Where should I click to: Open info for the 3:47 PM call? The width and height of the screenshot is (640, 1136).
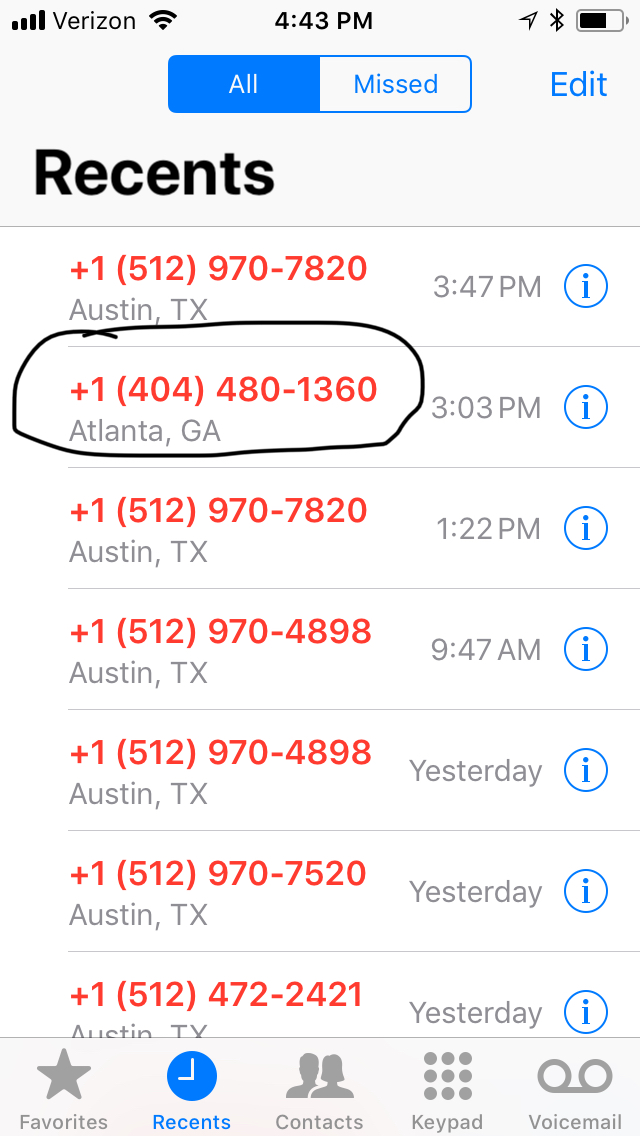click(586, 287)
